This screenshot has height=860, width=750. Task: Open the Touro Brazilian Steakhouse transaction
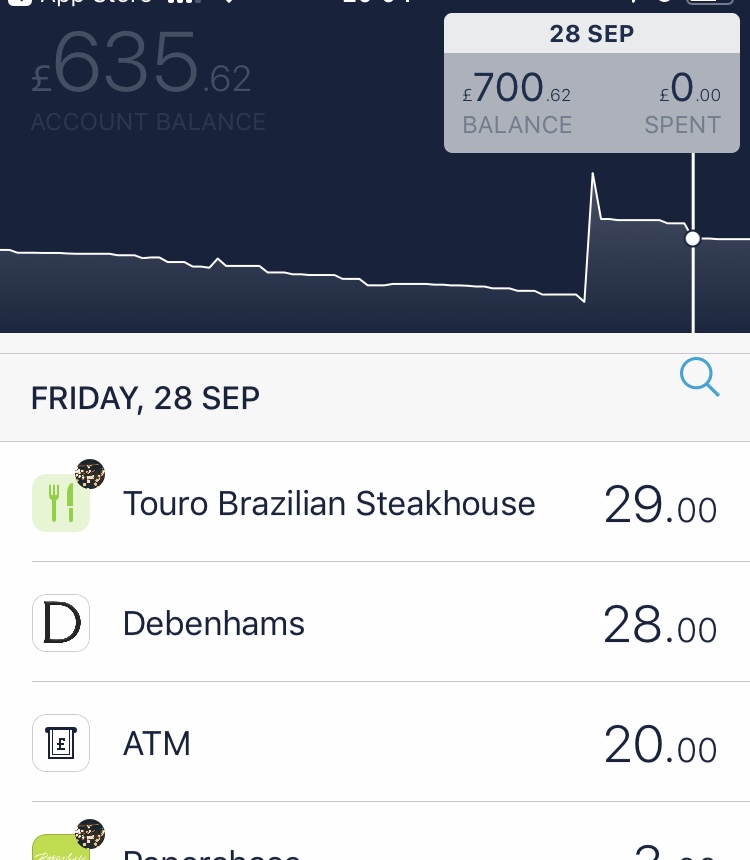(375, 503)
